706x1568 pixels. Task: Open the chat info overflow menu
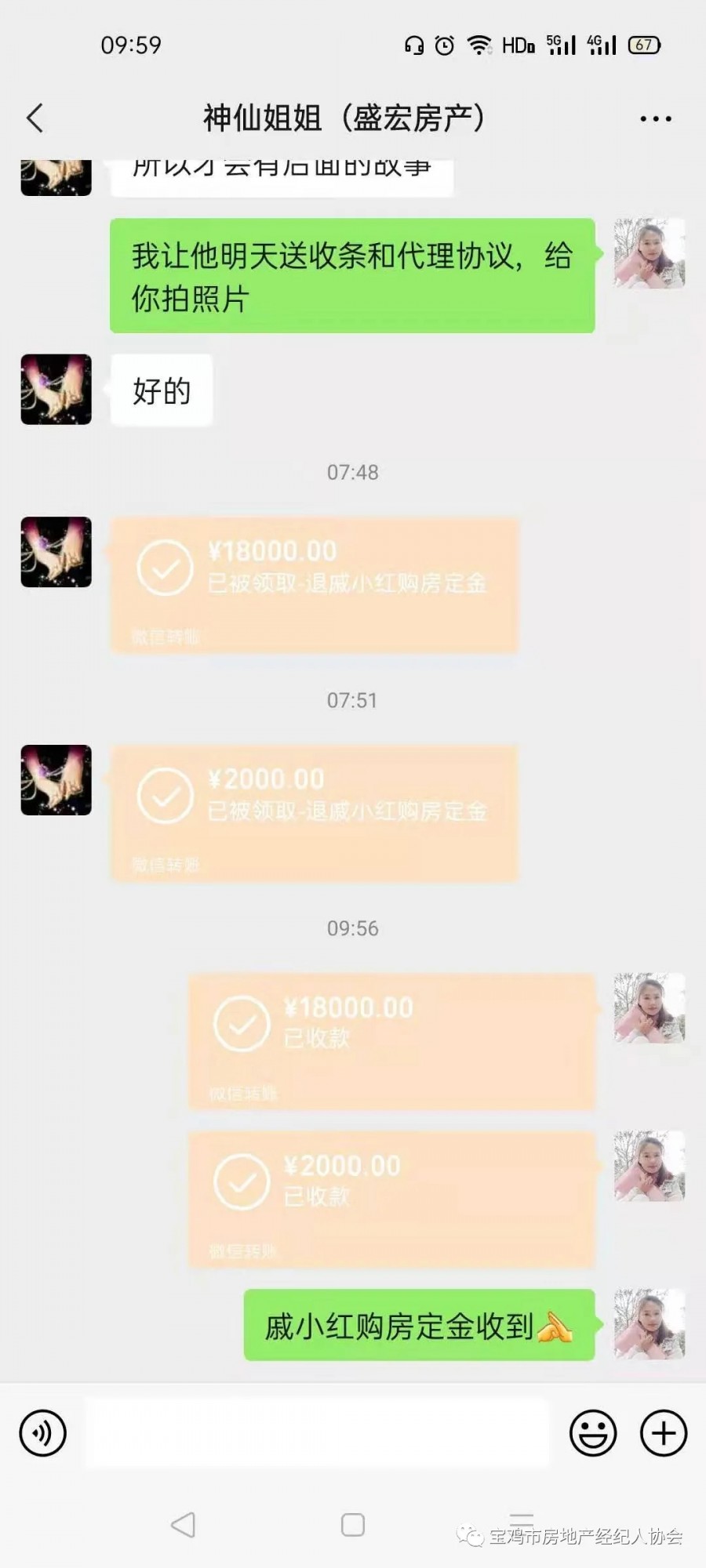coord(655,119)
